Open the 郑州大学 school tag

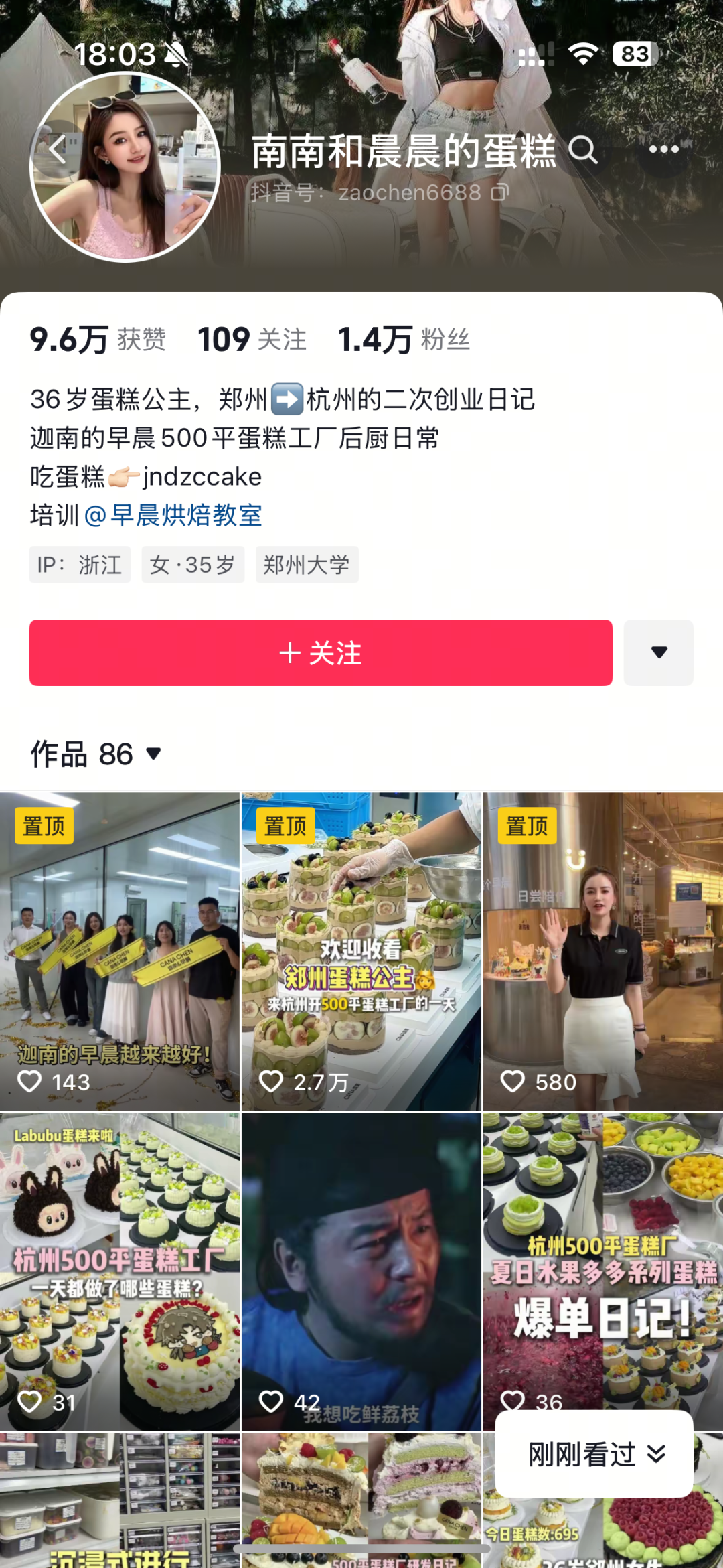coord(307,565)
